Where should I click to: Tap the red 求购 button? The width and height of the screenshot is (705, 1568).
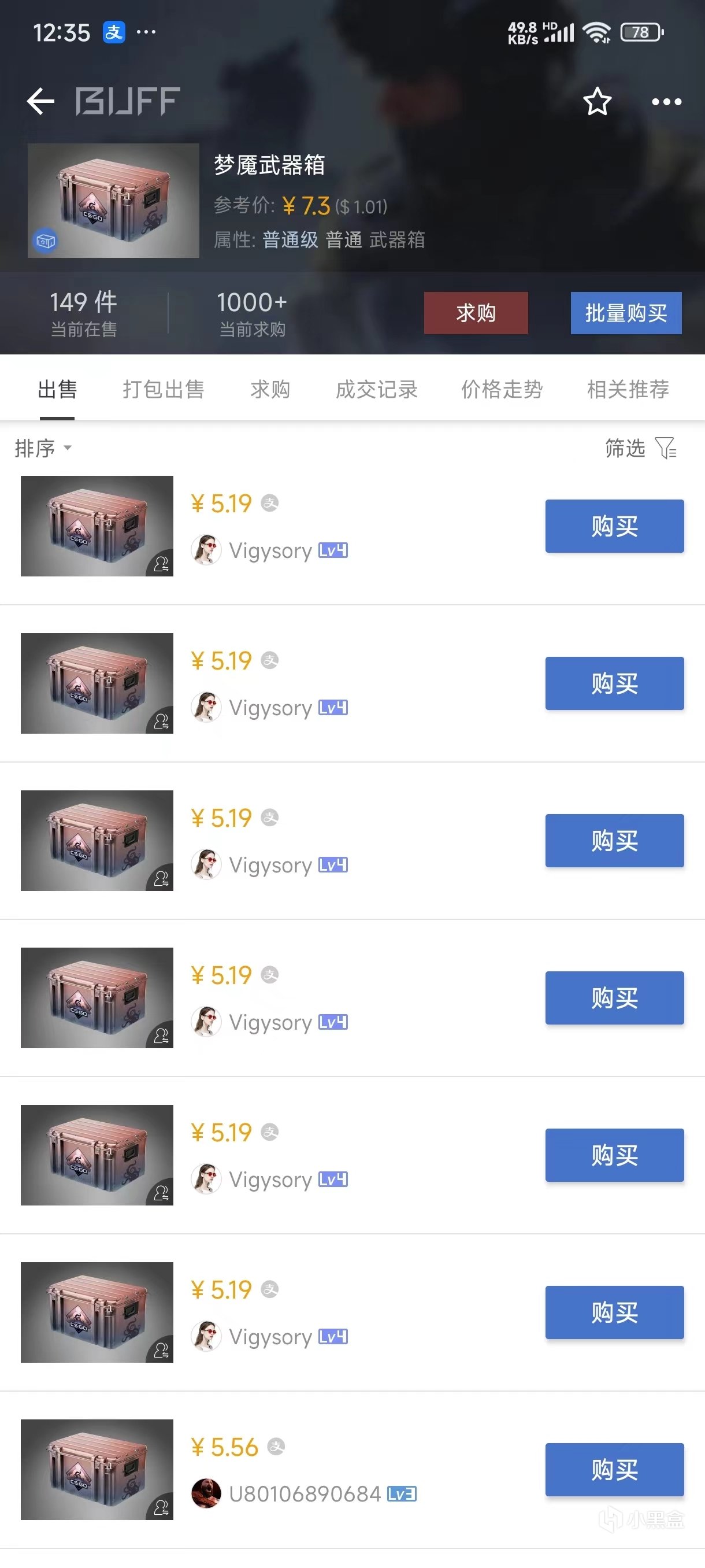click(x=476, y=313)
